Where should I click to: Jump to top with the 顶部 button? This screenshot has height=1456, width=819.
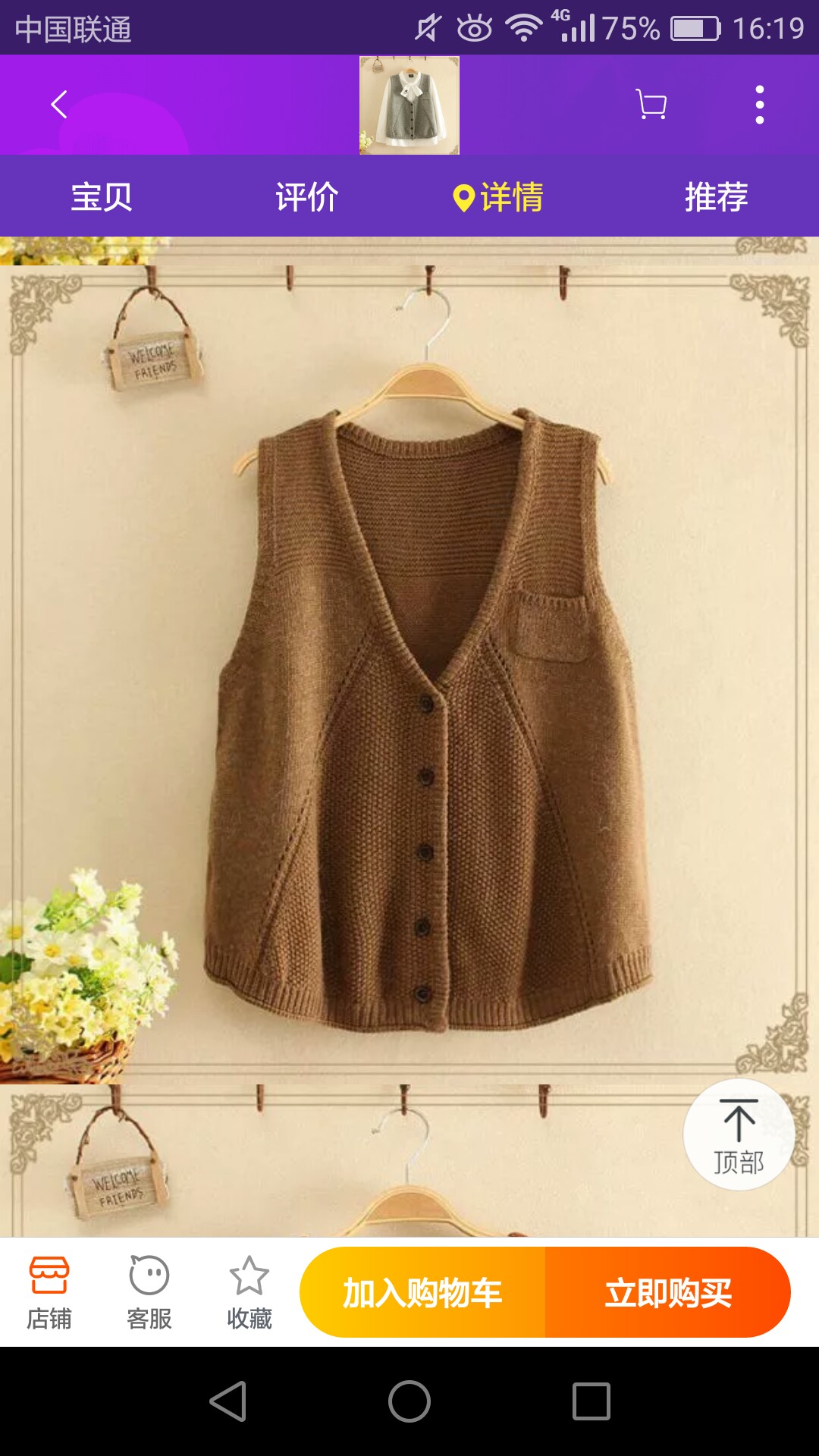click(739, 1135)
